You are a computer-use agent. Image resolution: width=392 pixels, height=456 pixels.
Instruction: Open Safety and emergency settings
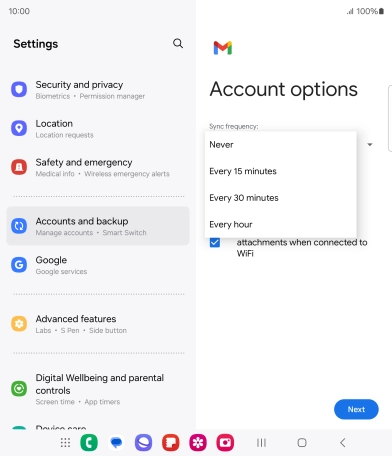coord(98,168)
